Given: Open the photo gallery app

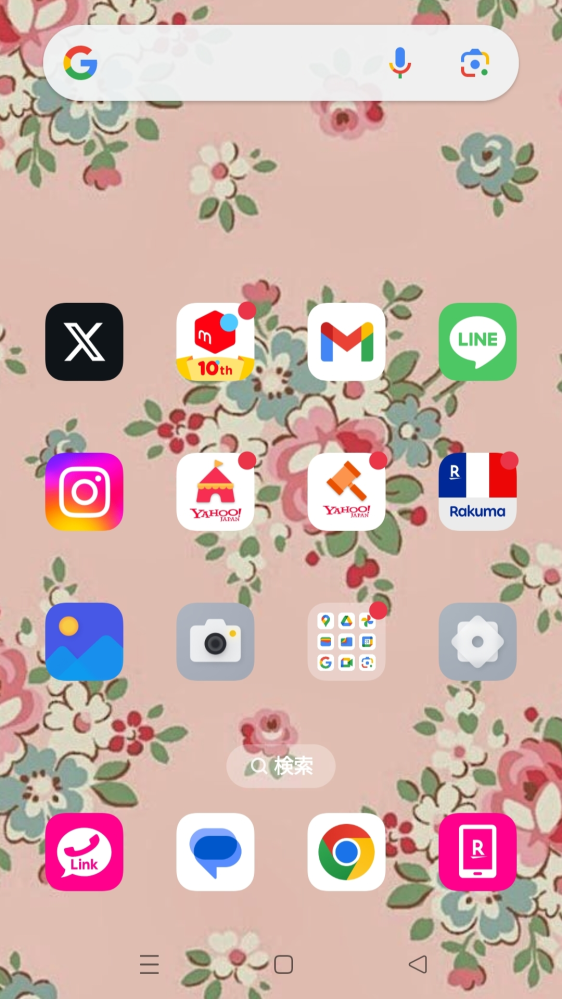Looking at the screenshot, I should coord(84,642).
